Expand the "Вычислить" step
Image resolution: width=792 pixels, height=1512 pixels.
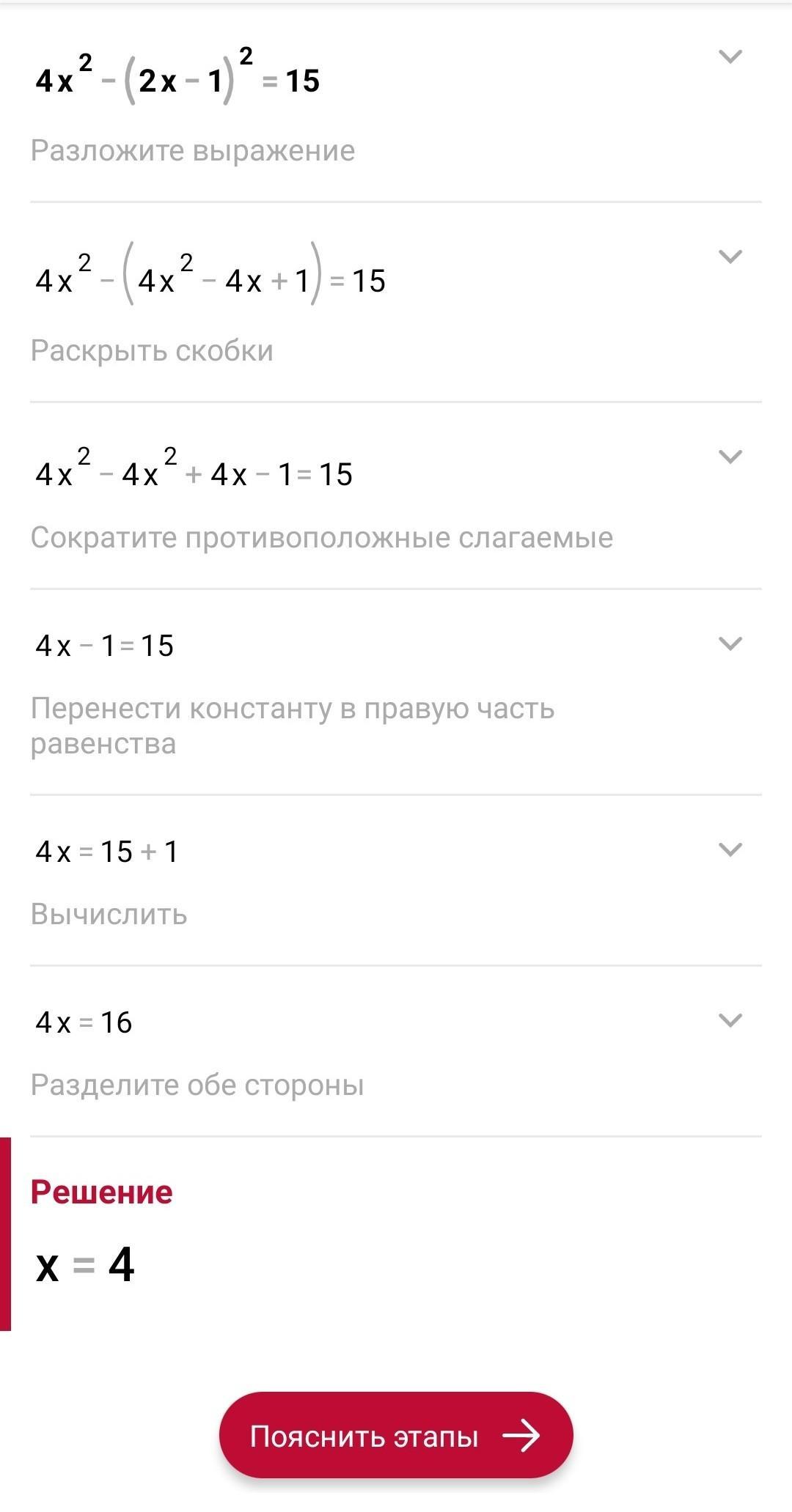pyautogui.click(x=730, y=849)
